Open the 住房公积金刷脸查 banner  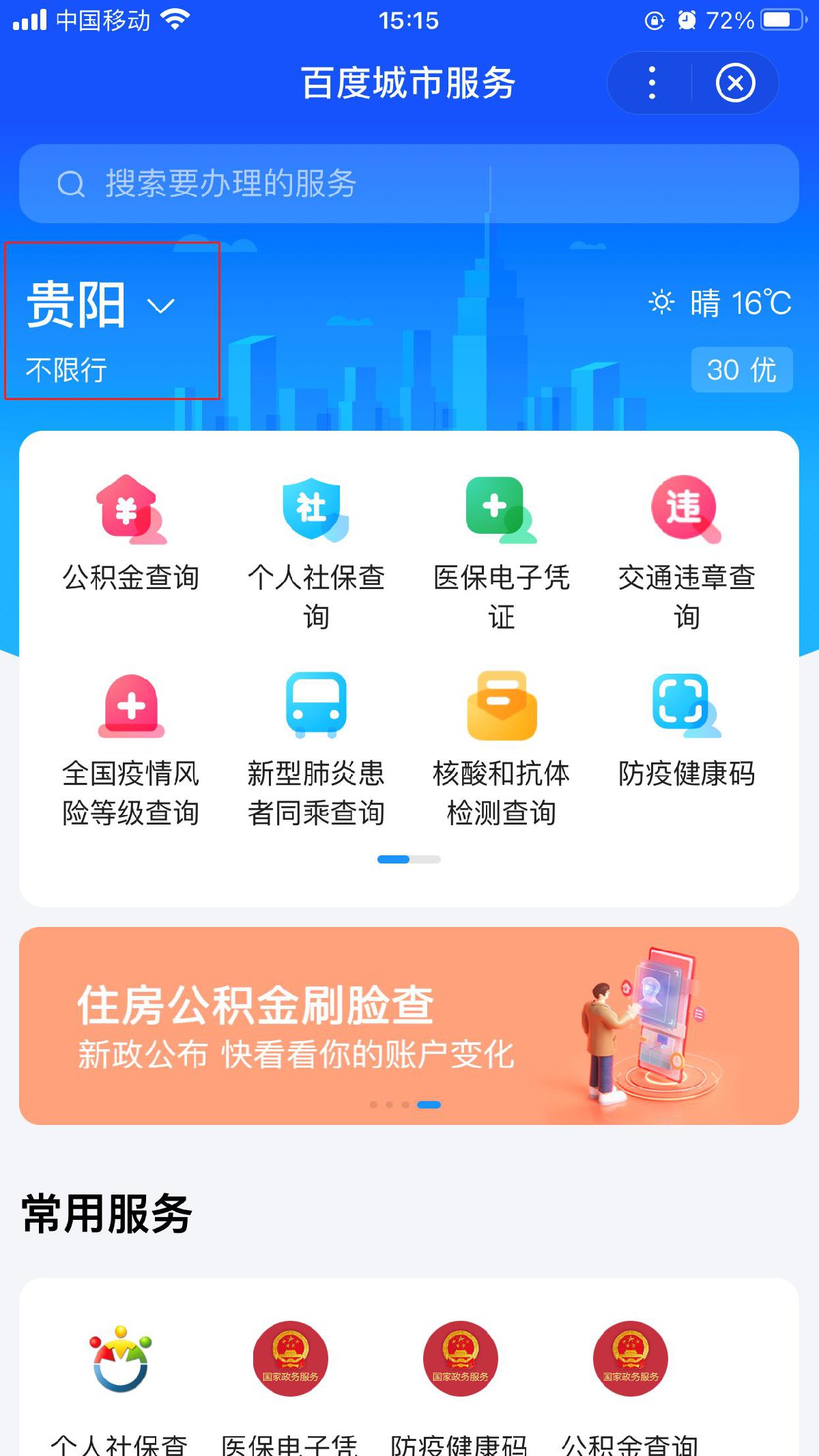pos(408,1025)
